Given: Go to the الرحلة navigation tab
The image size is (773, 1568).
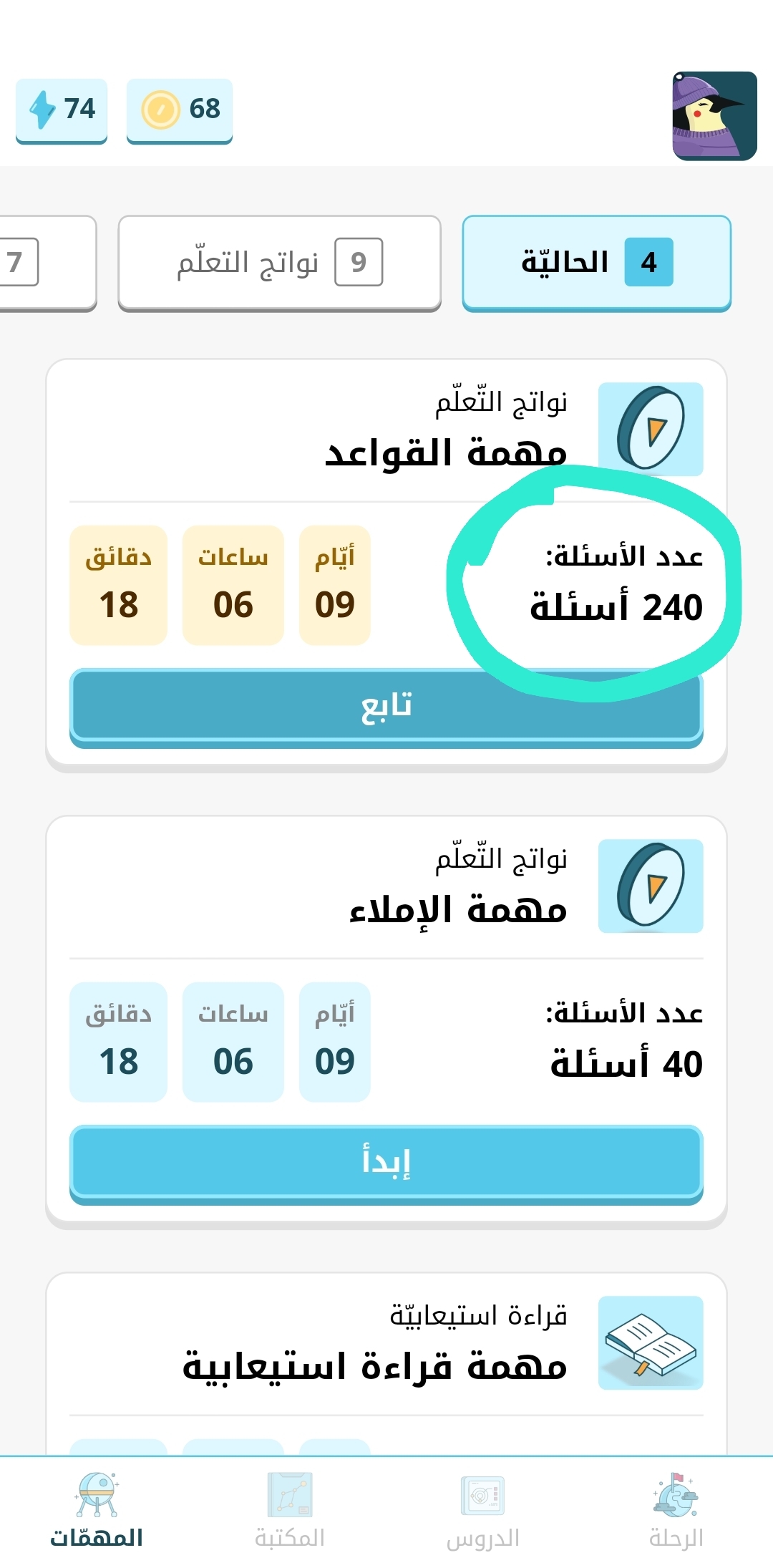Looking at the screenshot, I should [676, 1511].
